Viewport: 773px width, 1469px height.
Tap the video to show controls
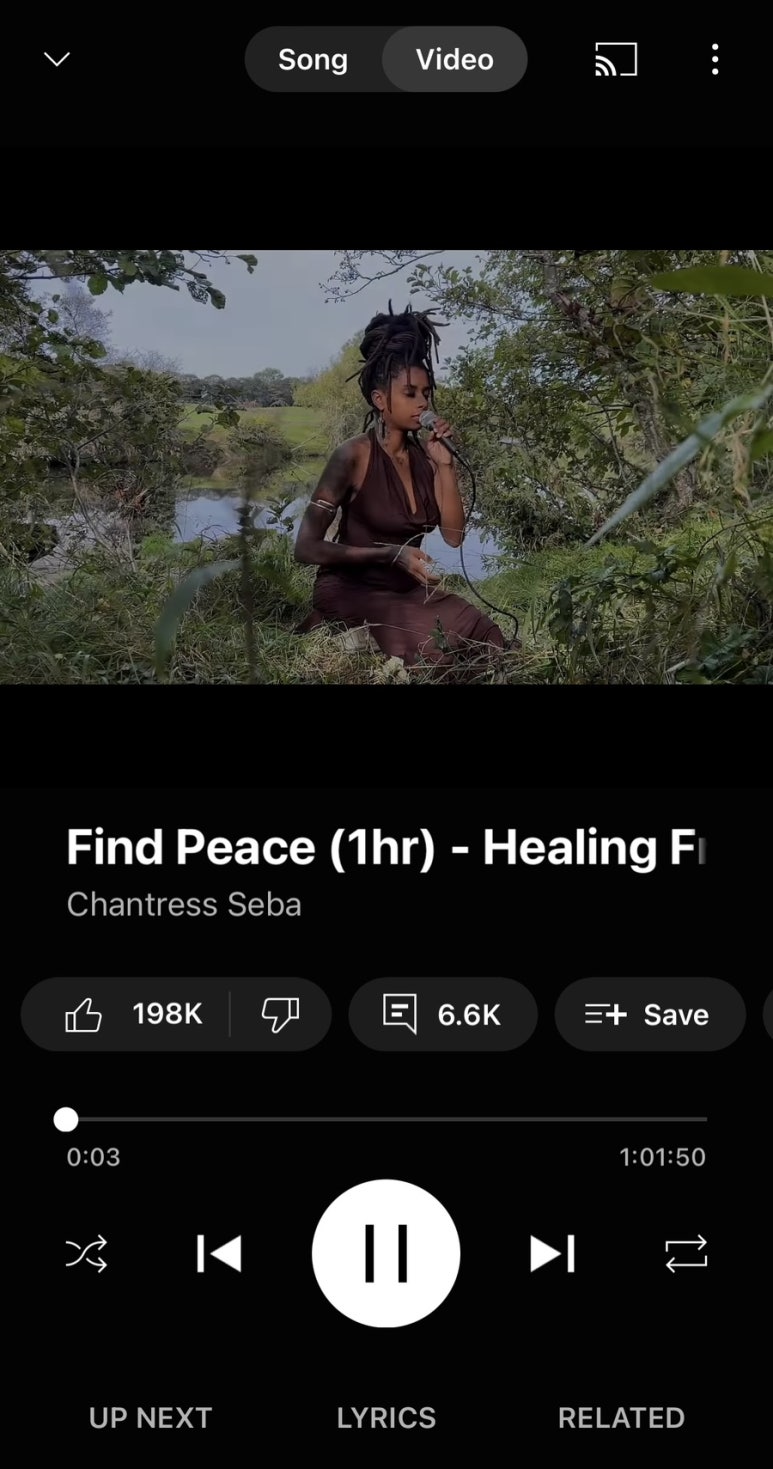pyautogui.click(x=386, y=467)
